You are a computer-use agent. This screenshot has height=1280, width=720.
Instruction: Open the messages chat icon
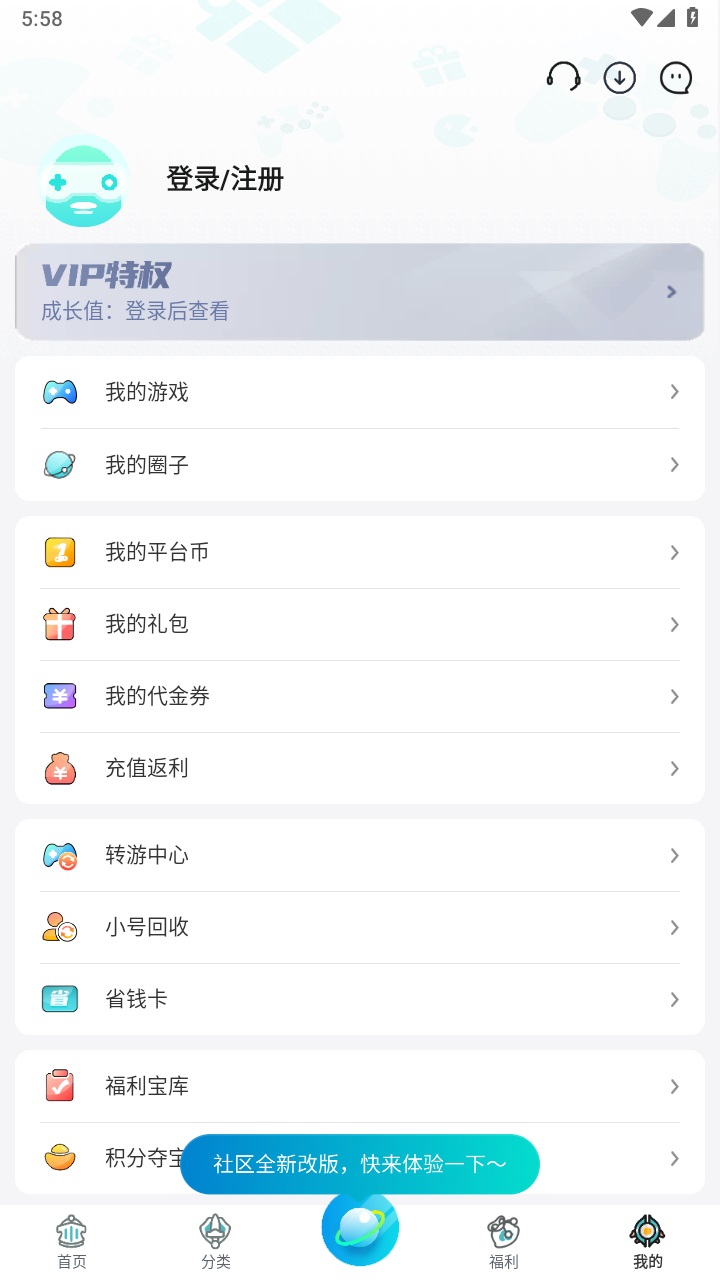point(677,77)
